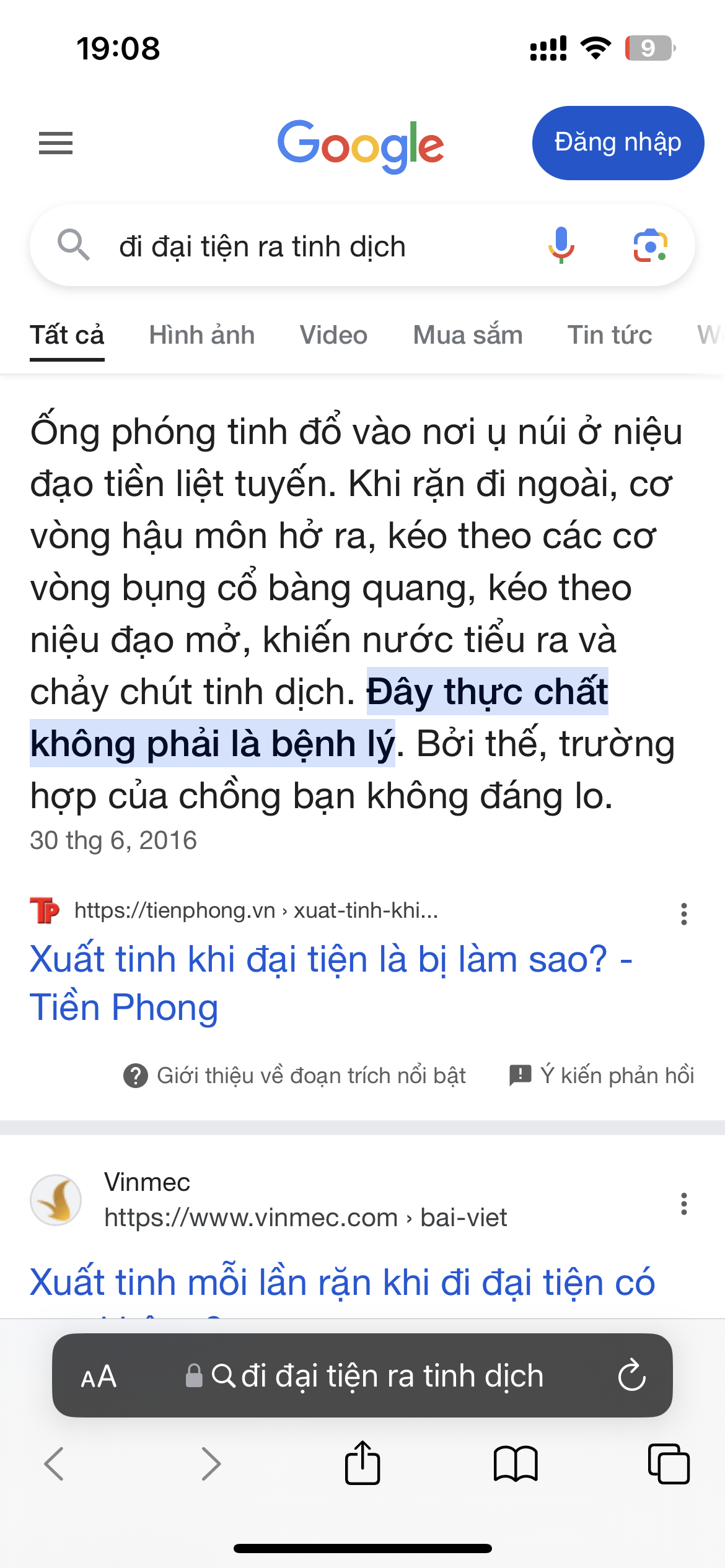
Task: Switch to the Hình ảnh tab
Action: tap(201, 335)
